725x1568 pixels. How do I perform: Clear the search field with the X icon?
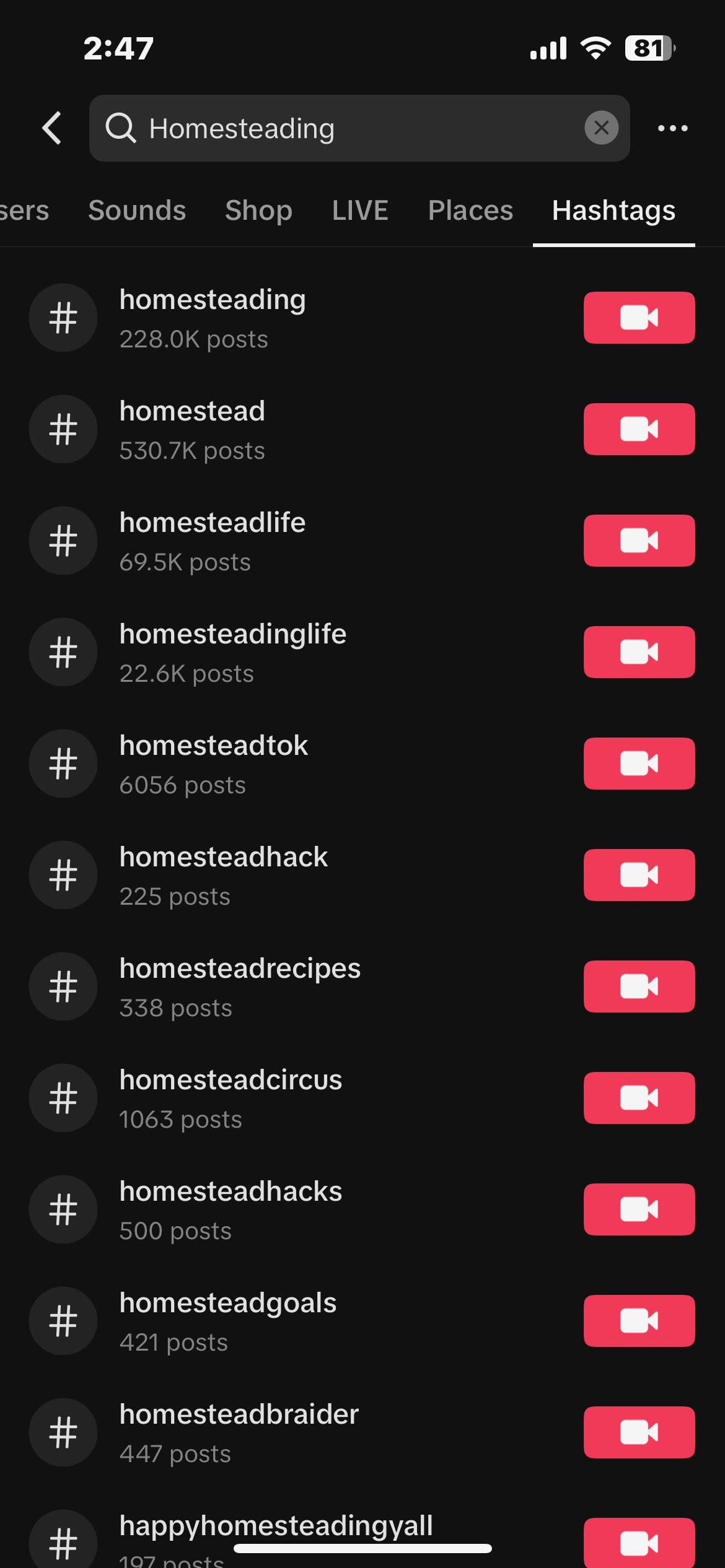point(600,128)
